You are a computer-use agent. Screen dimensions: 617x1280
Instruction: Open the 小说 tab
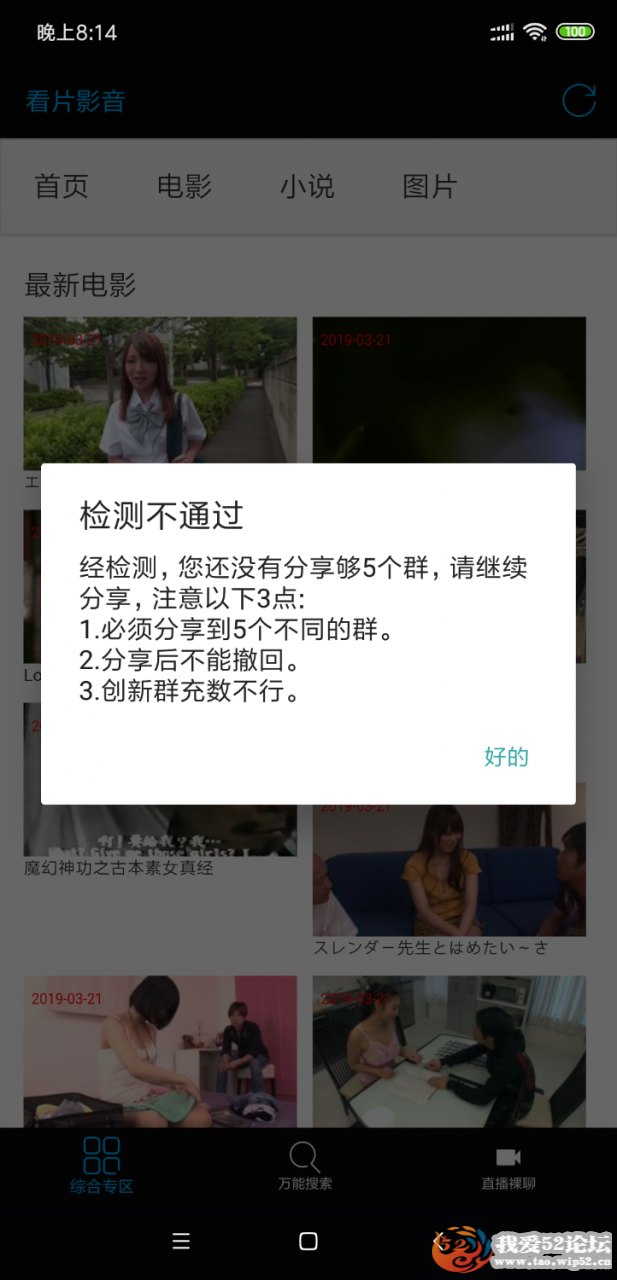pyautogui.click(x=307, y=186)
